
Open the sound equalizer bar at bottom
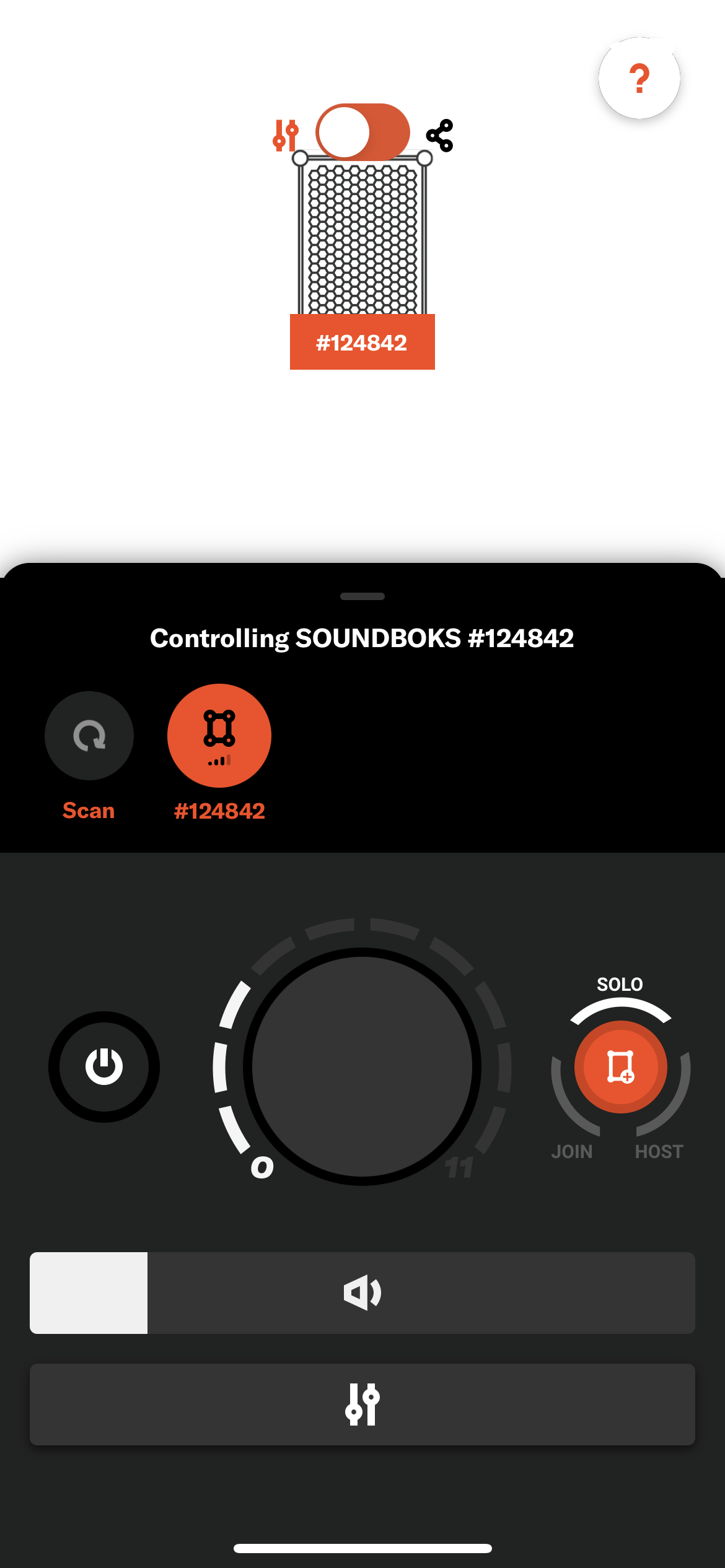tap(362, 1405)
